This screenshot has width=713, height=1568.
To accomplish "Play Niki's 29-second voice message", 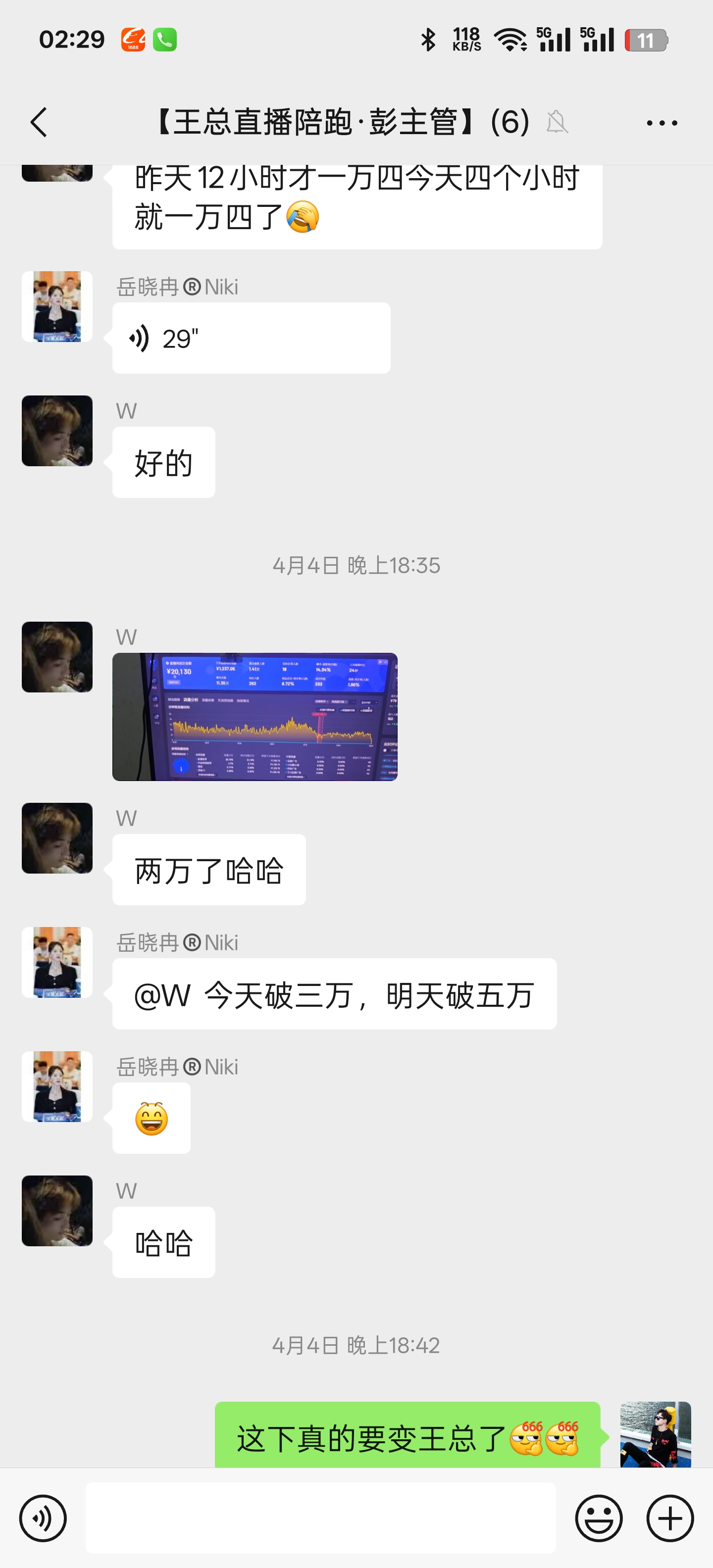I will tap(251, 339).
